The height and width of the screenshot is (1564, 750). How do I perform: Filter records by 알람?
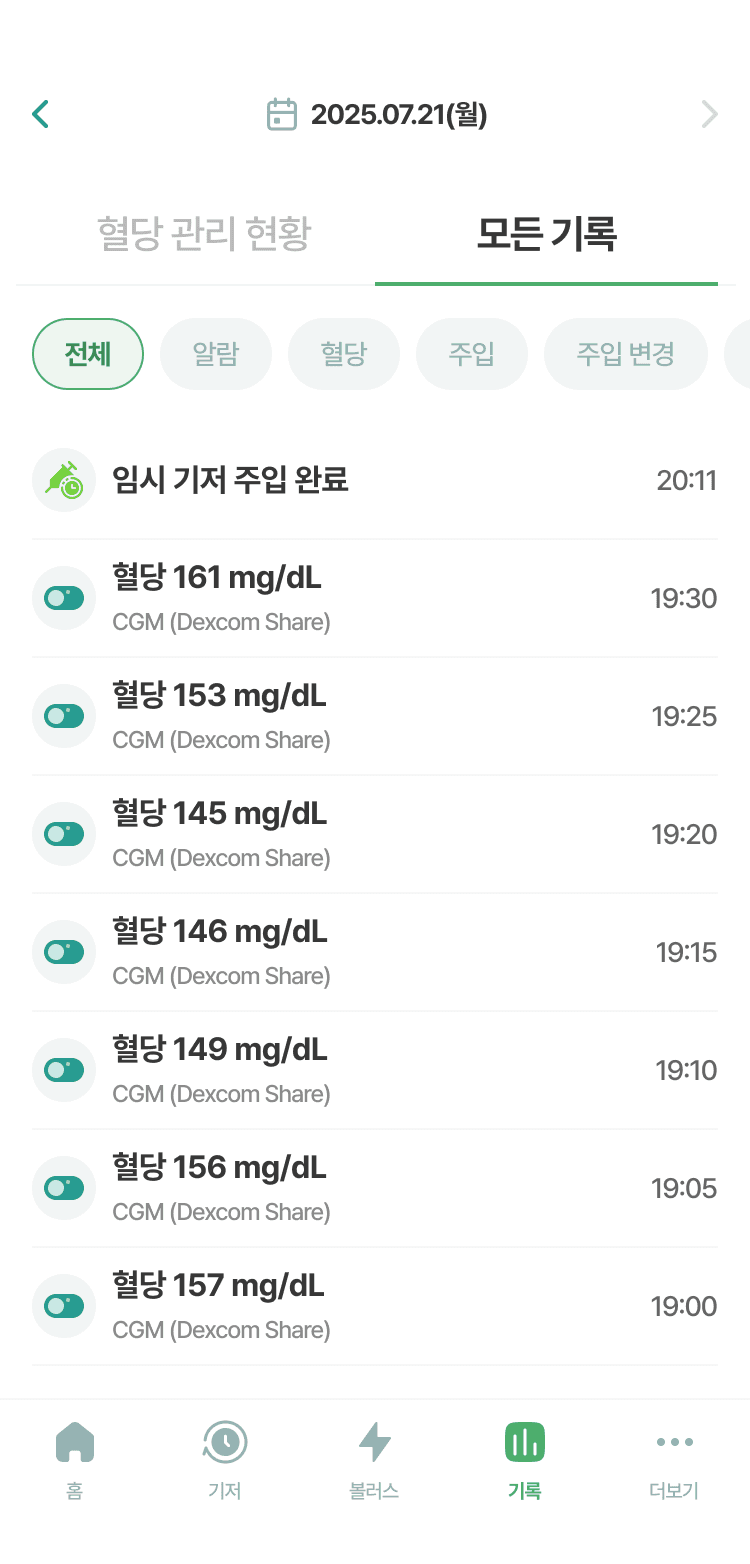click(216, 354)
